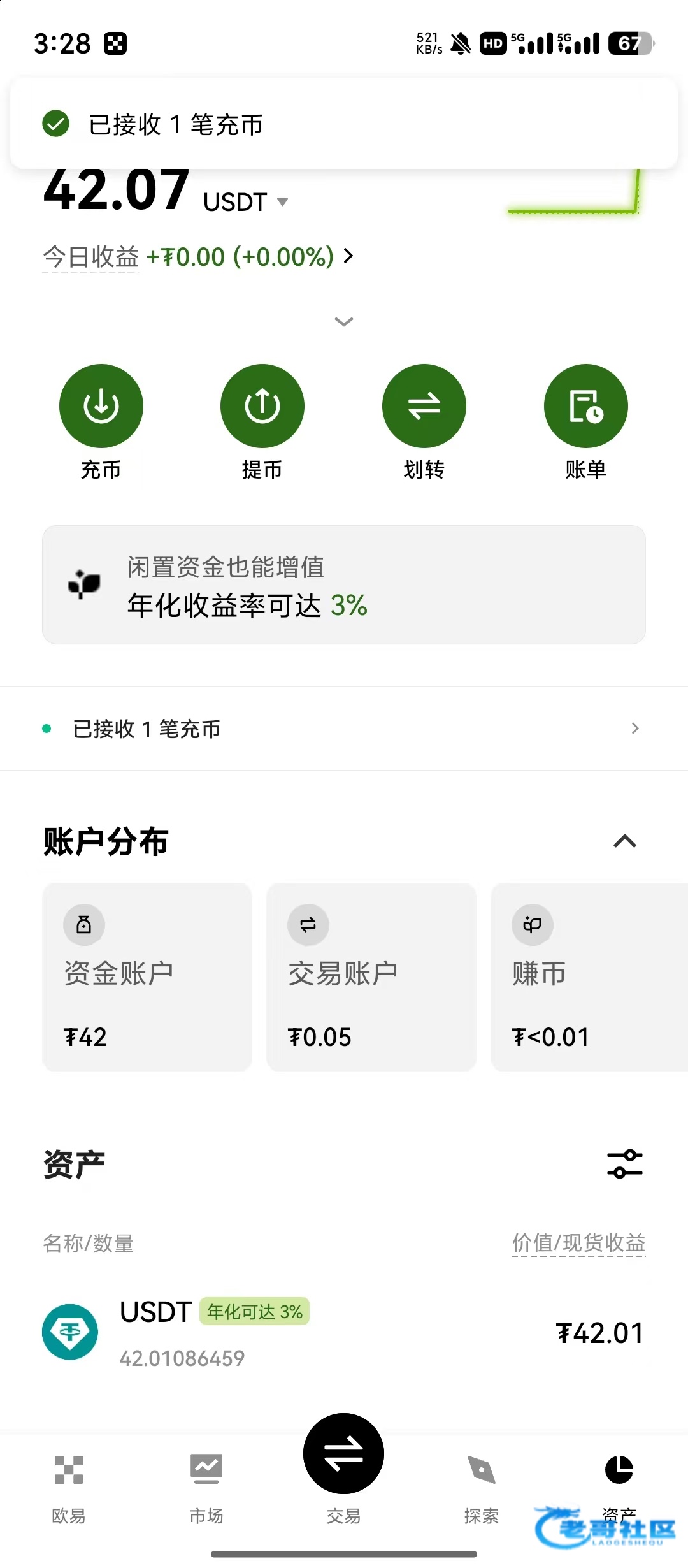The width and height of the screenshot is (688, 1568).
Task: Open the USDT asset row
Action: point(344,1332)
